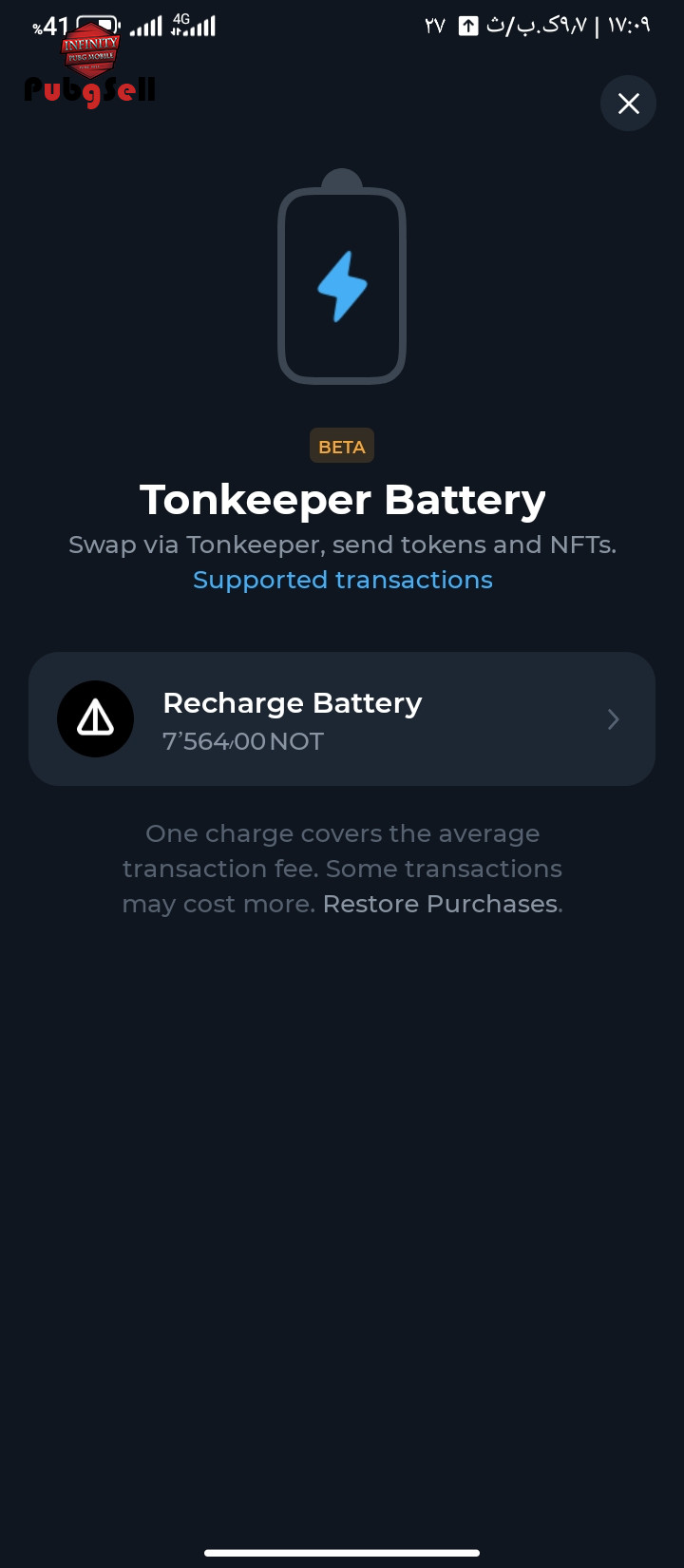The image size is (684, 1568).
Task: Tap Restore Purchases
Action: click(x=440, y=904)
